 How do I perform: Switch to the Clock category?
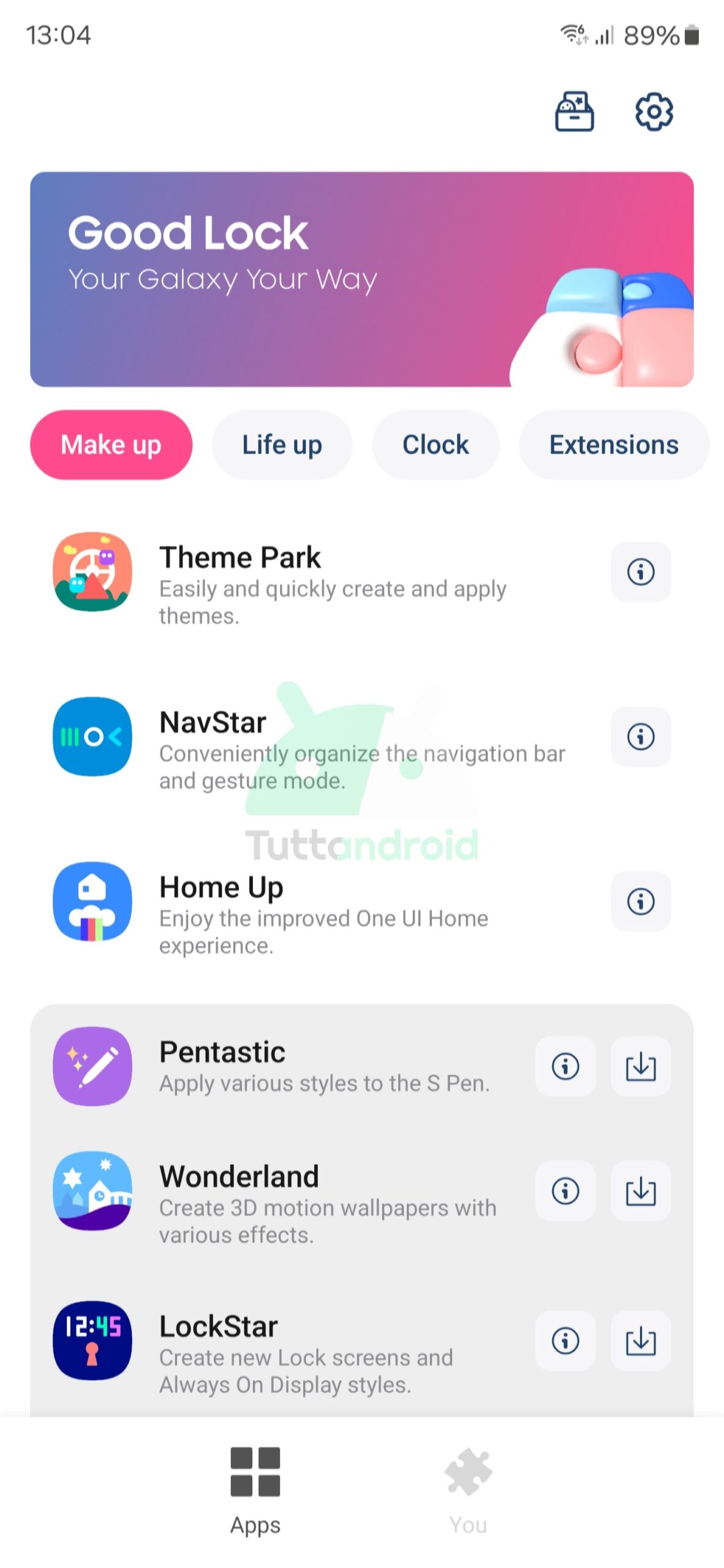[x=436, y=445]
